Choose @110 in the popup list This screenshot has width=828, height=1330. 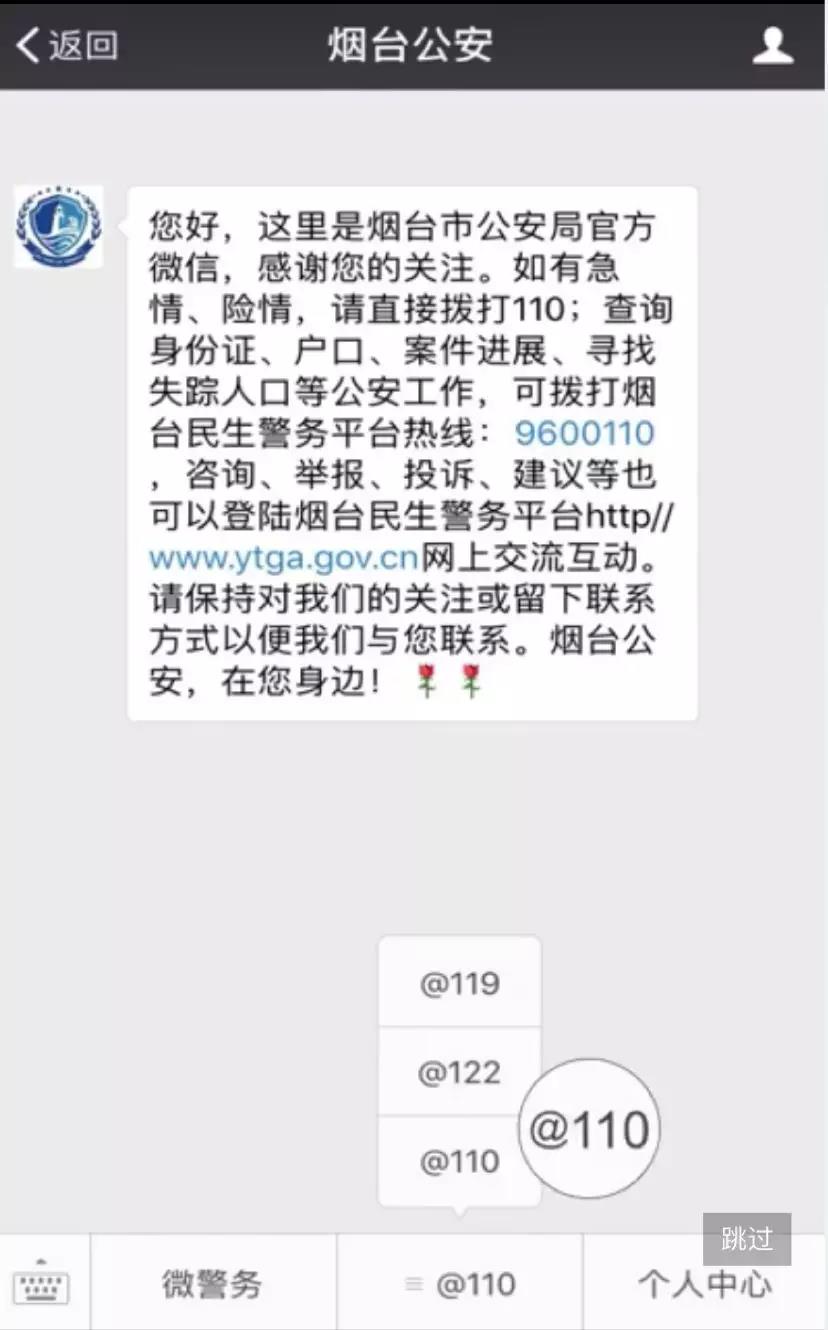coord(458,1161)
